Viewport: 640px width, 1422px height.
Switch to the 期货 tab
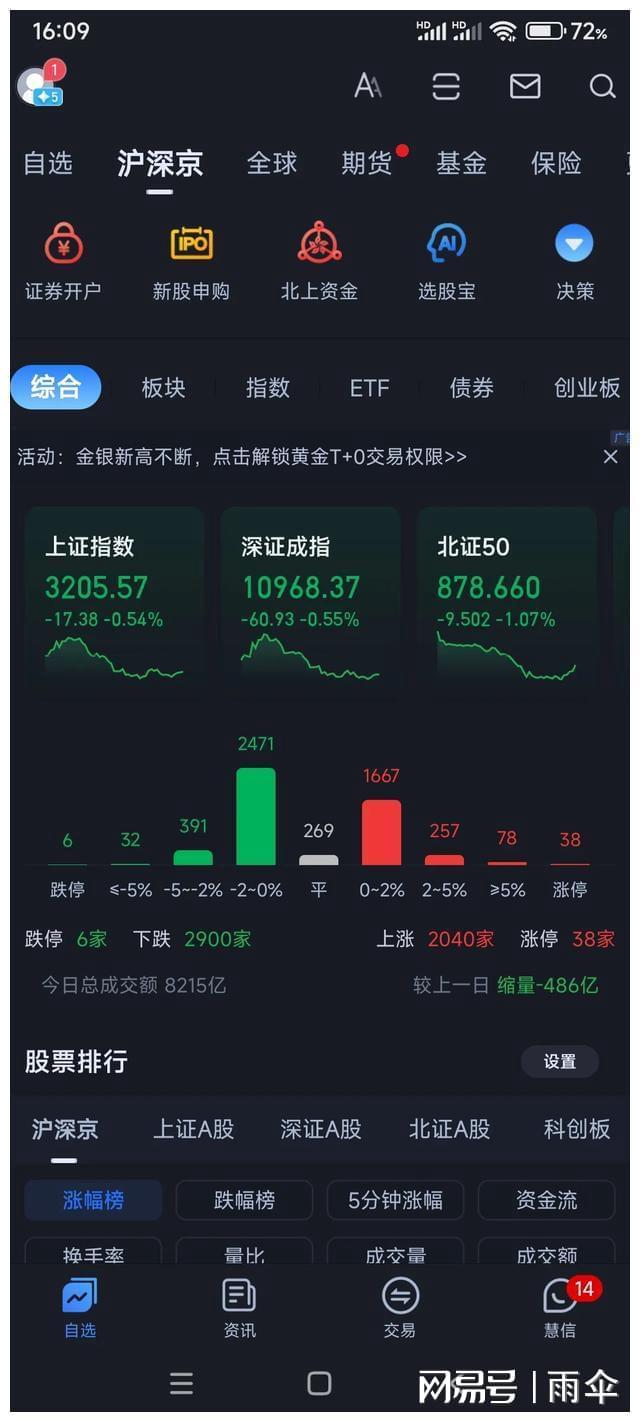[367, 163]
